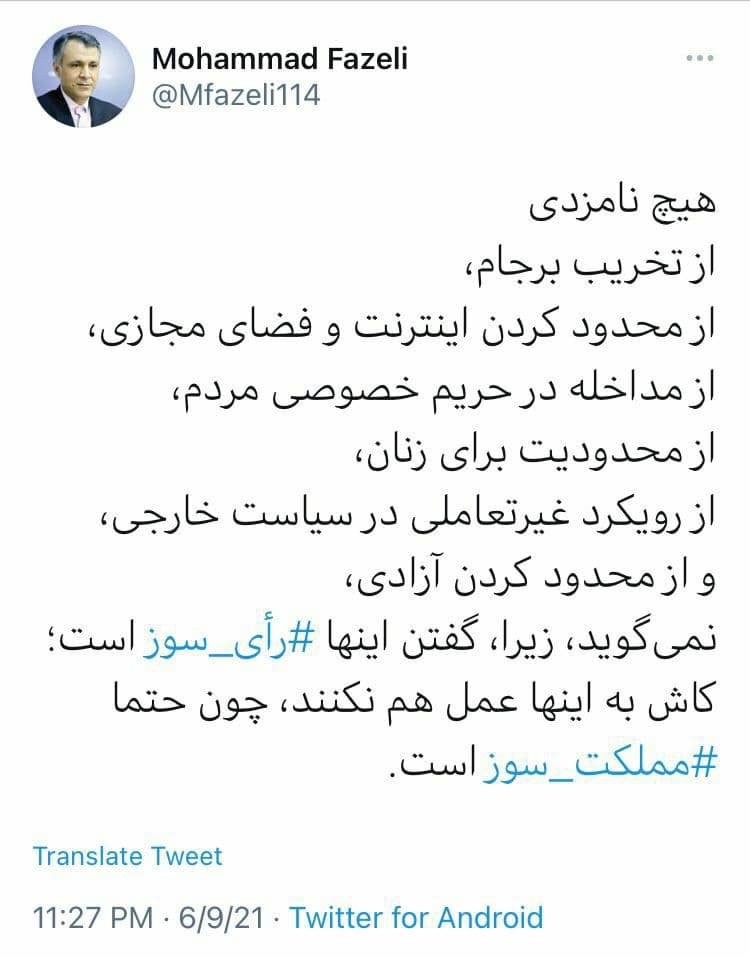Open the Twitter for Android link
750x958 pixels.
click(x=416, y=917)
